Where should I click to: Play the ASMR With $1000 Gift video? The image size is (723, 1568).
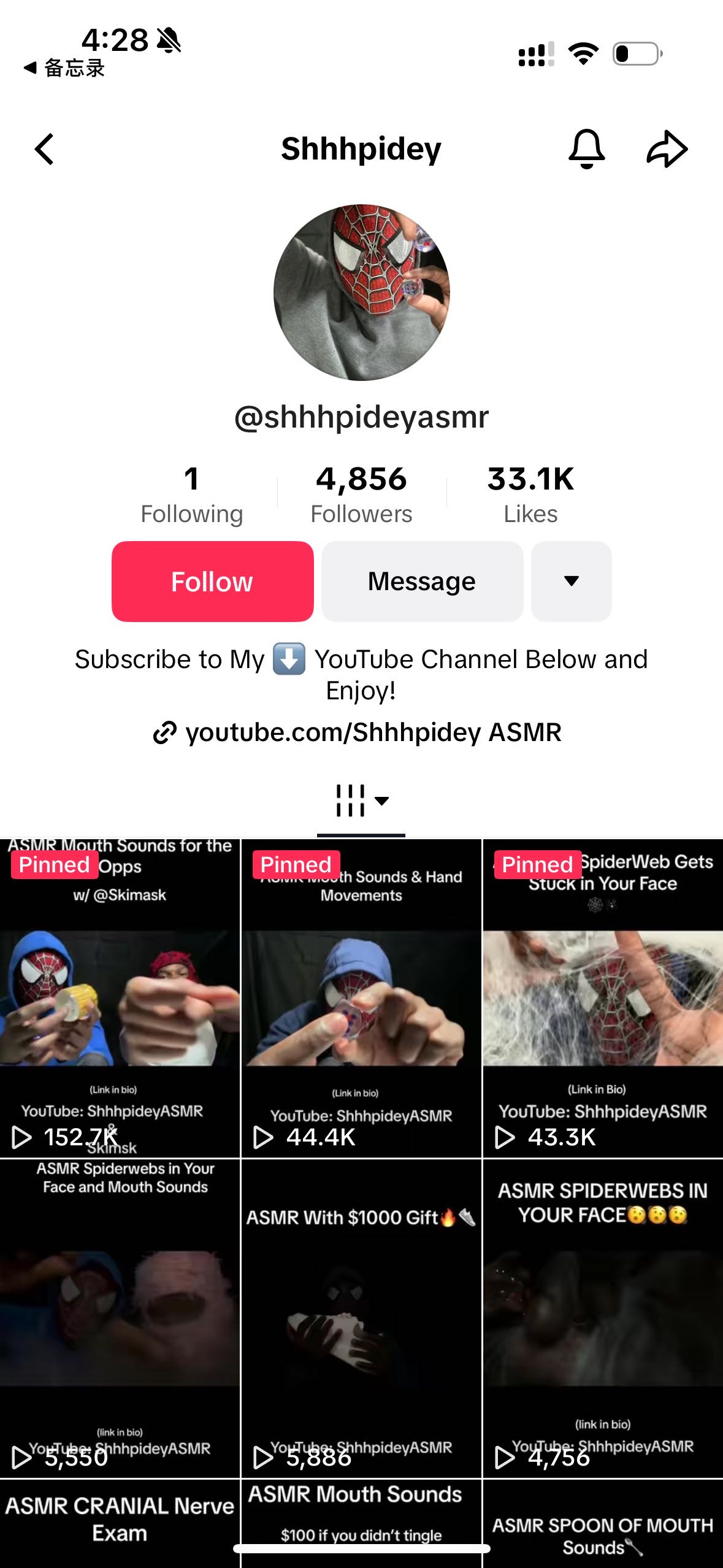(361, 1319)
